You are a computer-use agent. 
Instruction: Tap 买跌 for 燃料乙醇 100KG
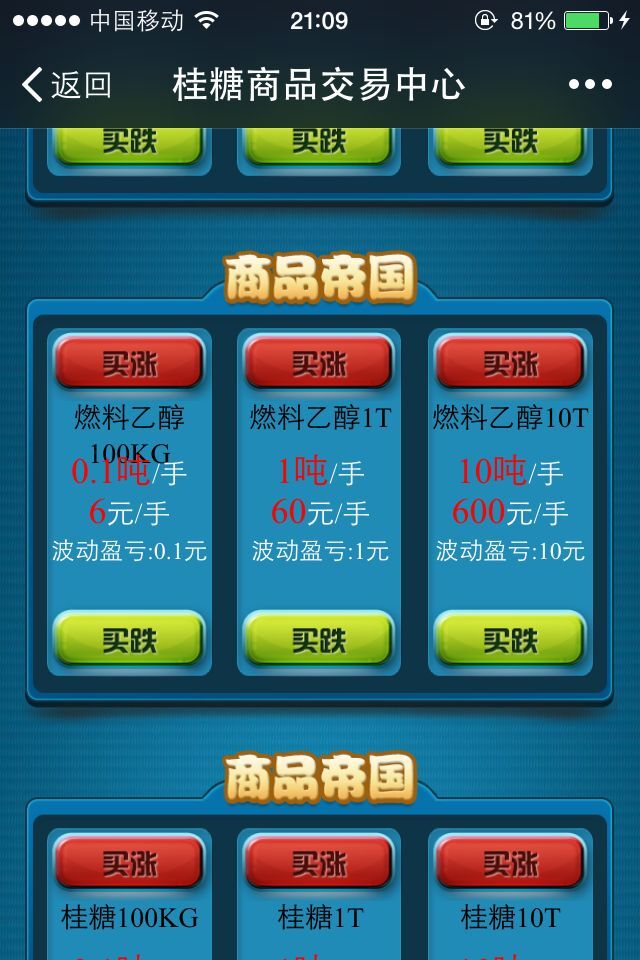129,639
